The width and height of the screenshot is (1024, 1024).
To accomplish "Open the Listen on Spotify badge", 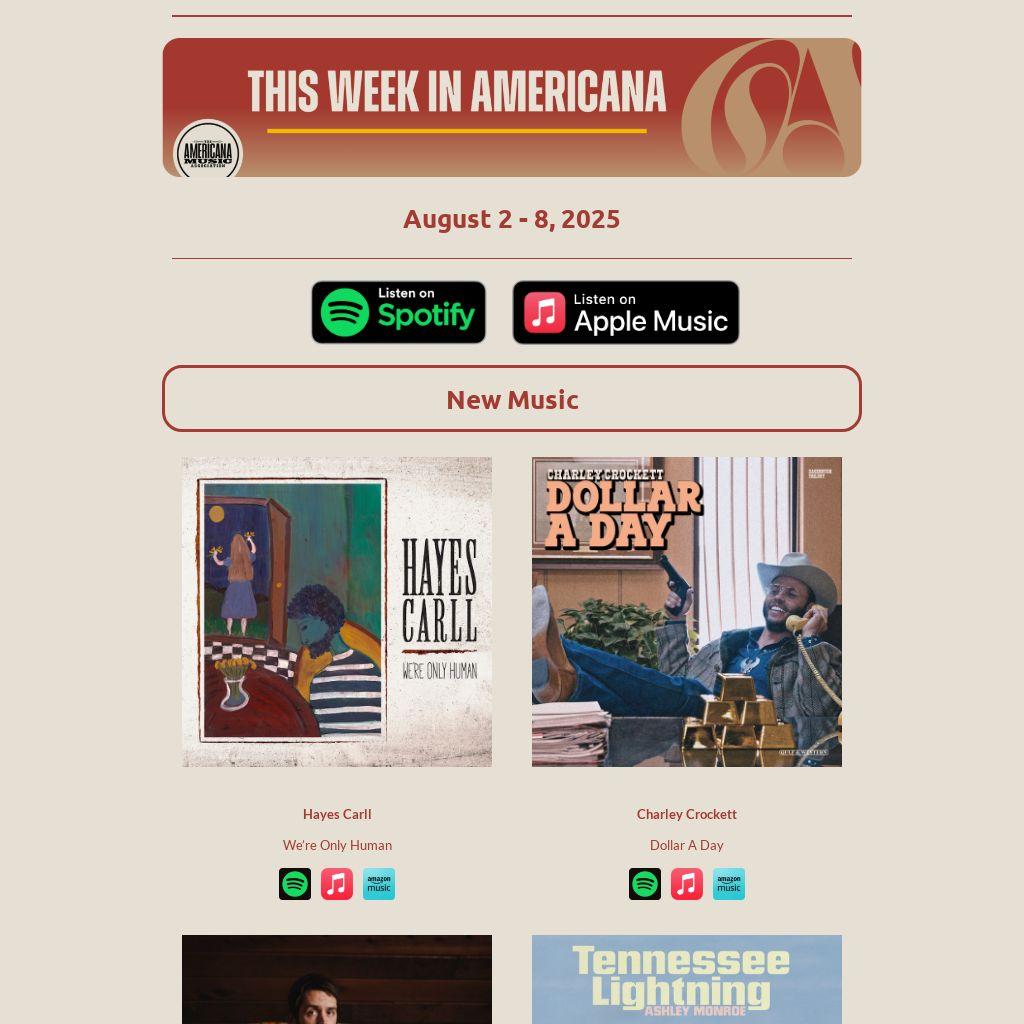I will point(398,312).
